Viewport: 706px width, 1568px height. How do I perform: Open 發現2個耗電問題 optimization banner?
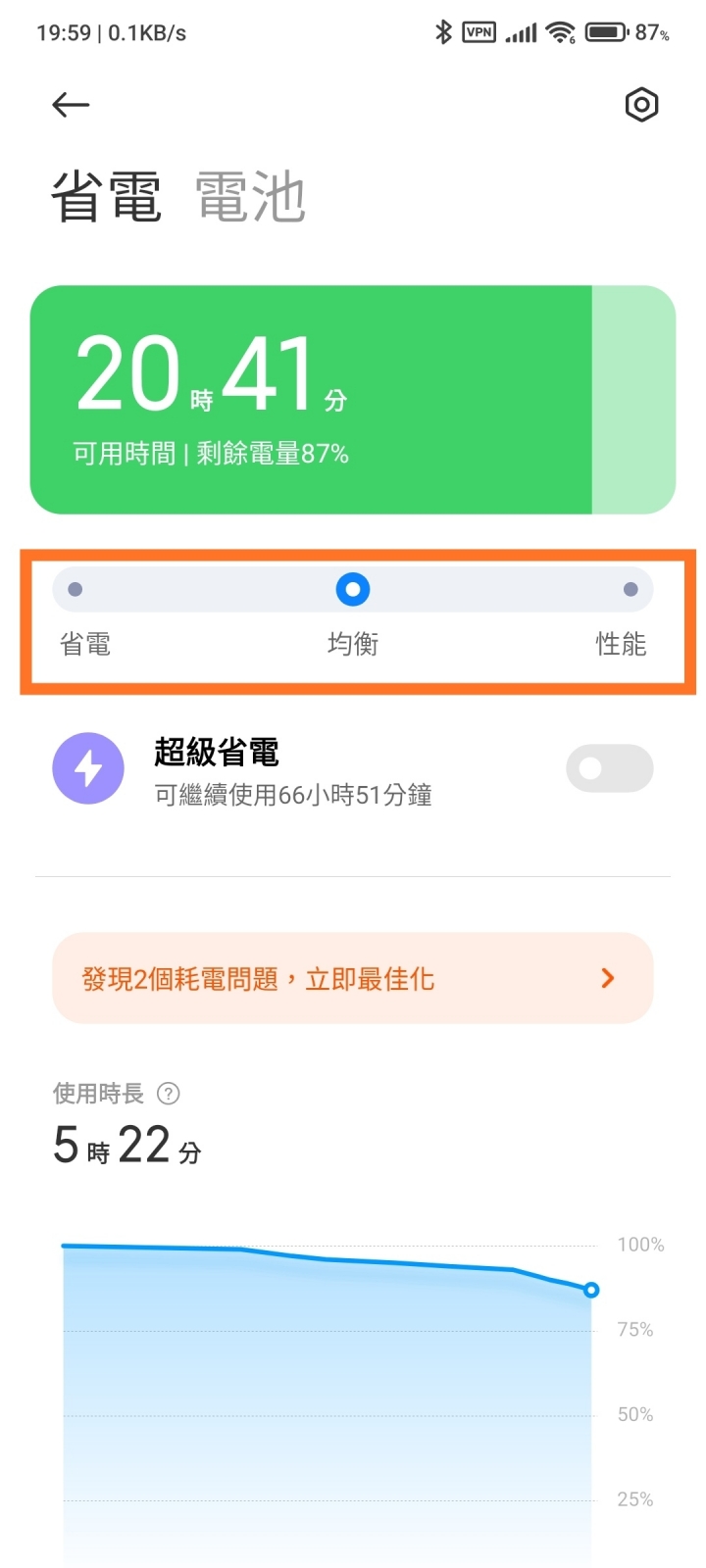353,978
